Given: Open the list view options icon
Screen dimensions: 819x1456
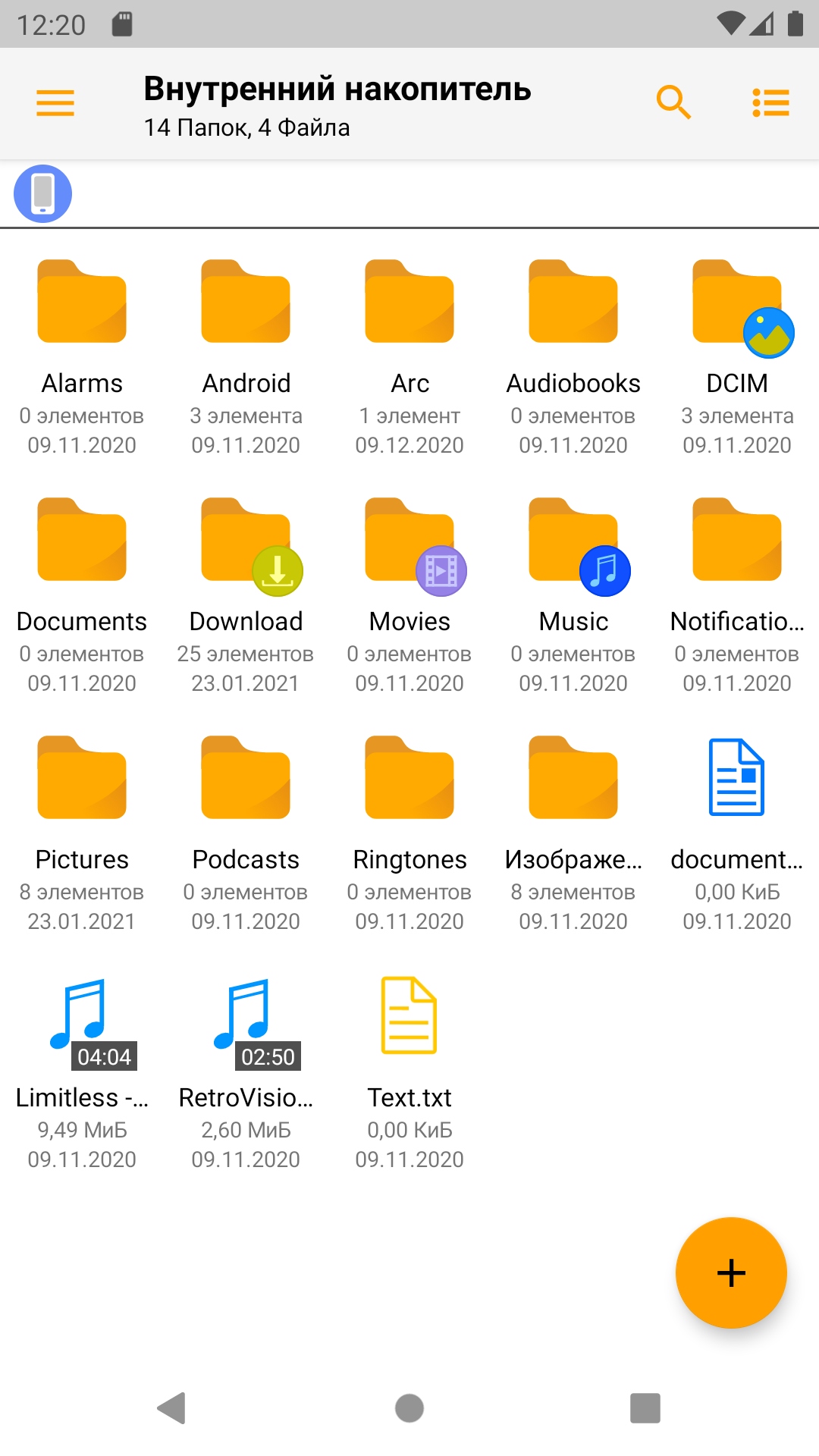Looking at the screenshot, I should tap(771, 103).
